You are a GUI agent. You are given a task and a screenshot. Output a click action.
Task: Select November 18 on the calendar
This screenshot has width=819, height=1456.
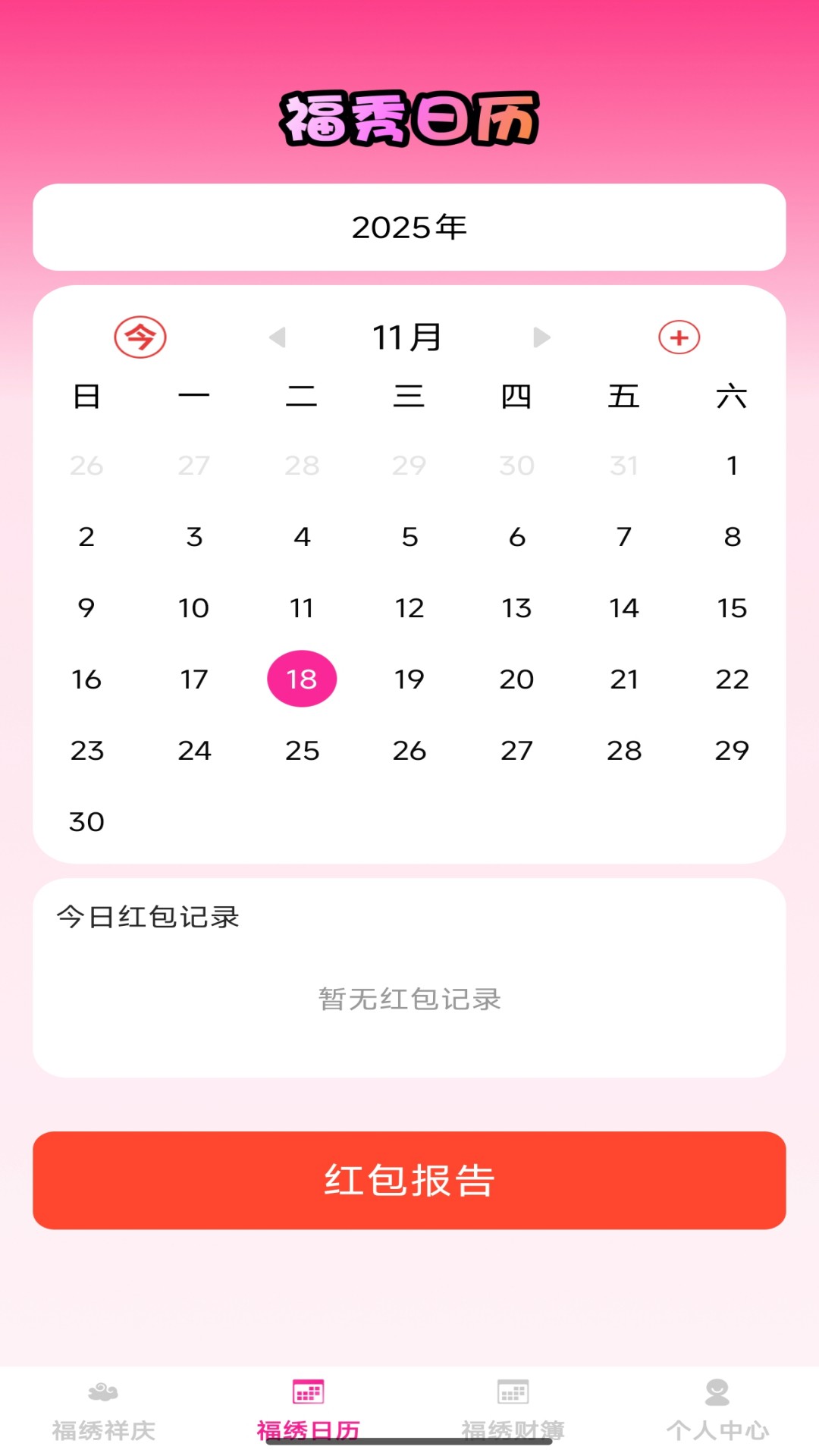[x=302, y=679]
